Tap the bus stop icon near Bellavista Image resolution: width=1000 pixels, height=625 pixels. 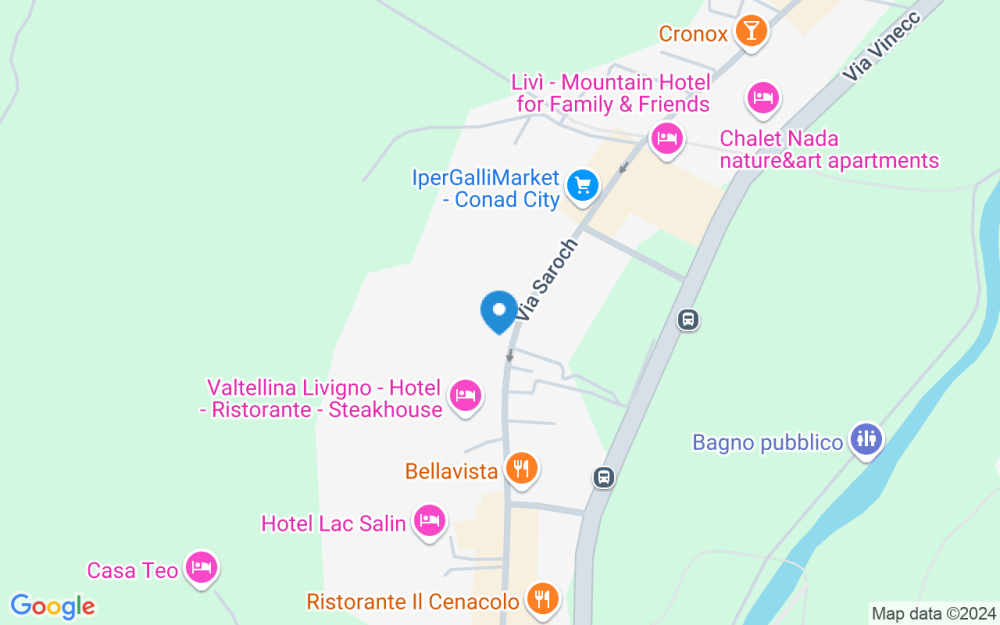(603, 477)
